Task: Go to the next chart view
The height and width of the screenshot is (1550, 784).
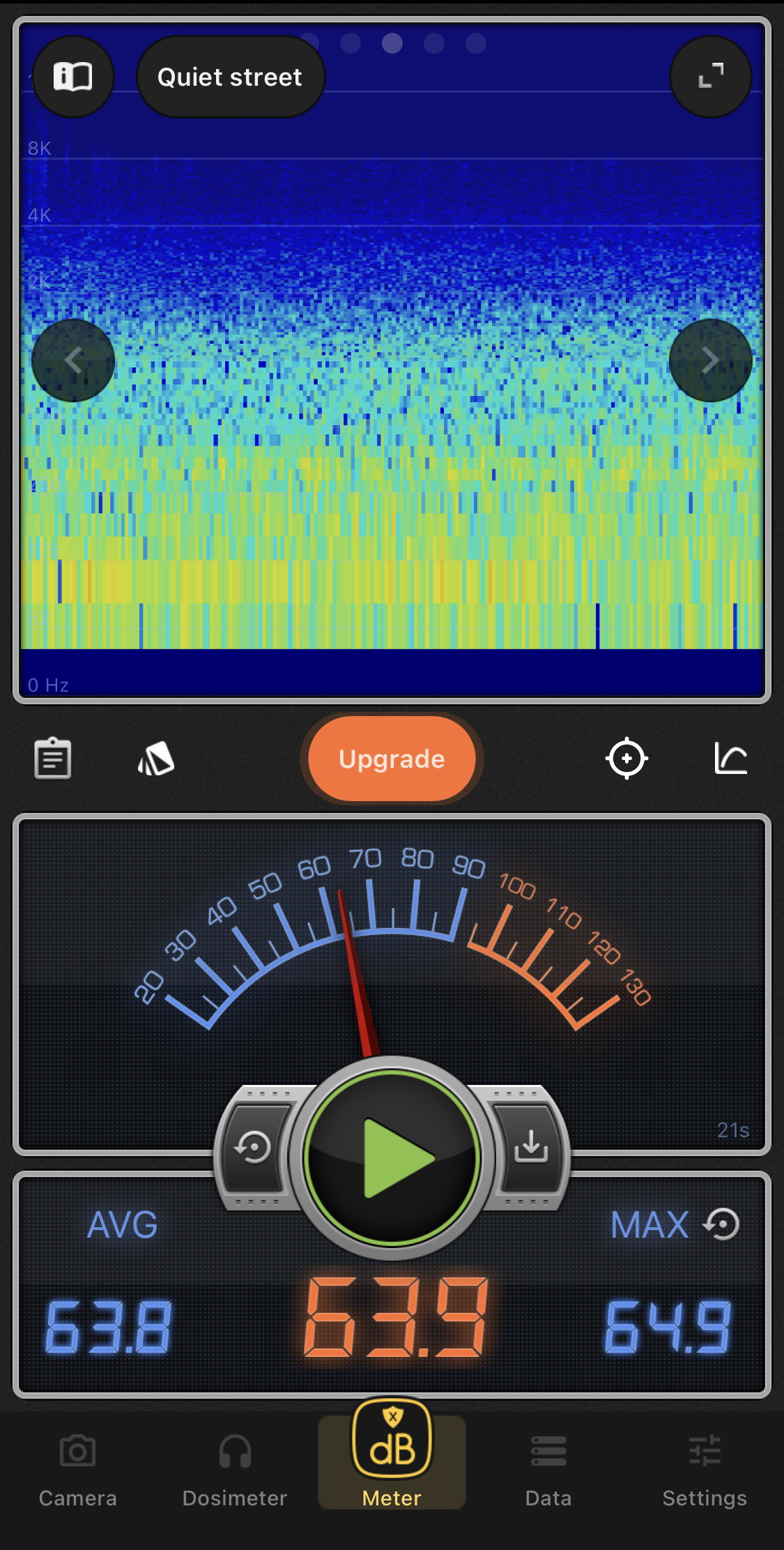Action: (710, 360)
